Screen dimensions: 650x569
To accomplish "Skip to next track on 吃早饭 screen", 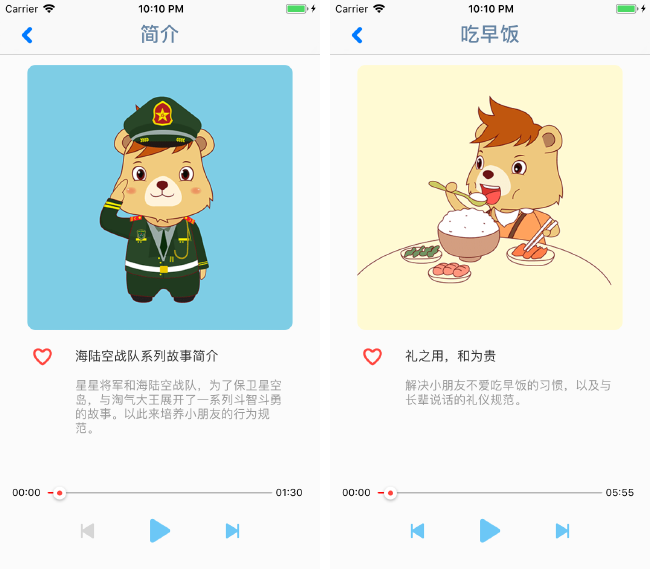I will (x=562, y=531).
